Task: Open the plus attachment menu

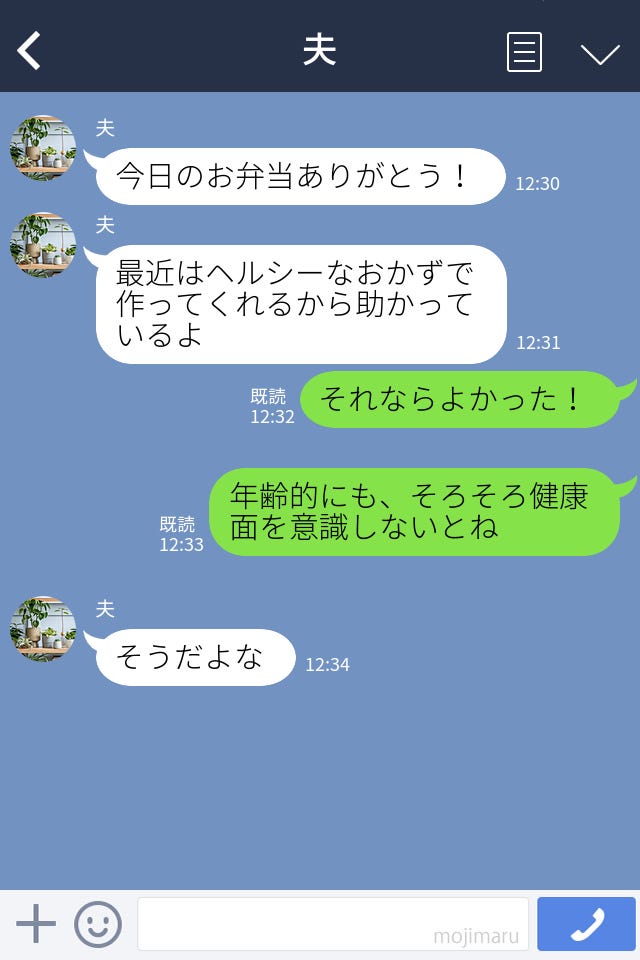Action: (x=36, y=924)
